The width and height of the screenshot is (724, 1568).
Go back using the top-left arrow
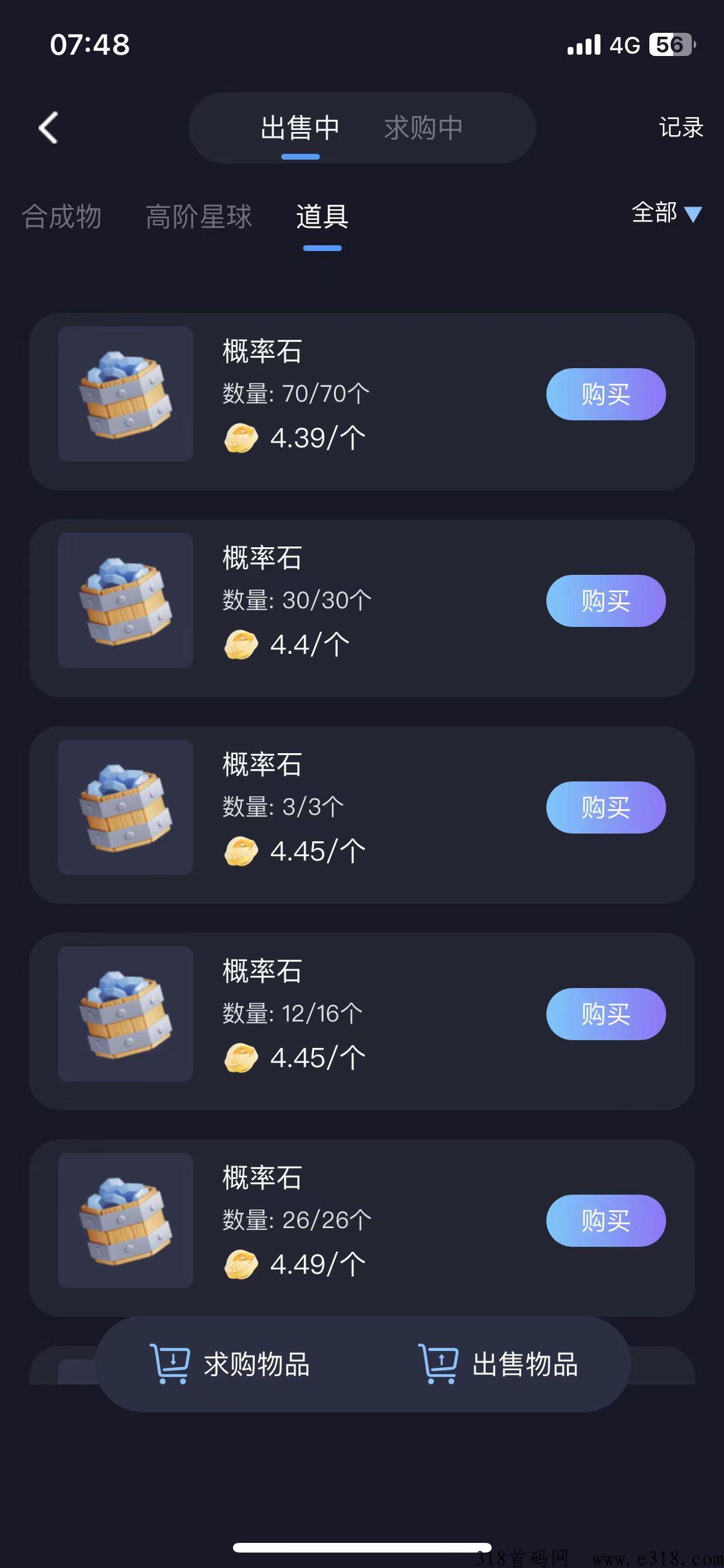[48, 127]
